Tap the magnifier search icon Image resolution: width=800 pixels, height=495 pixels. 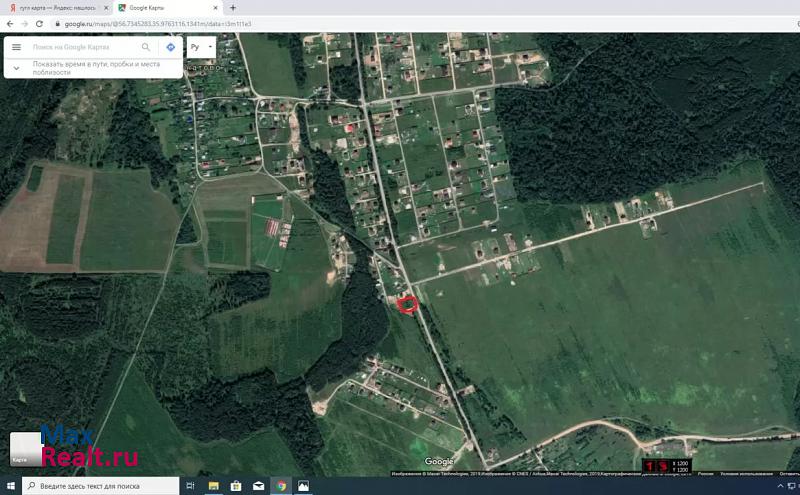pyautogui.click(x=146, y=47)
